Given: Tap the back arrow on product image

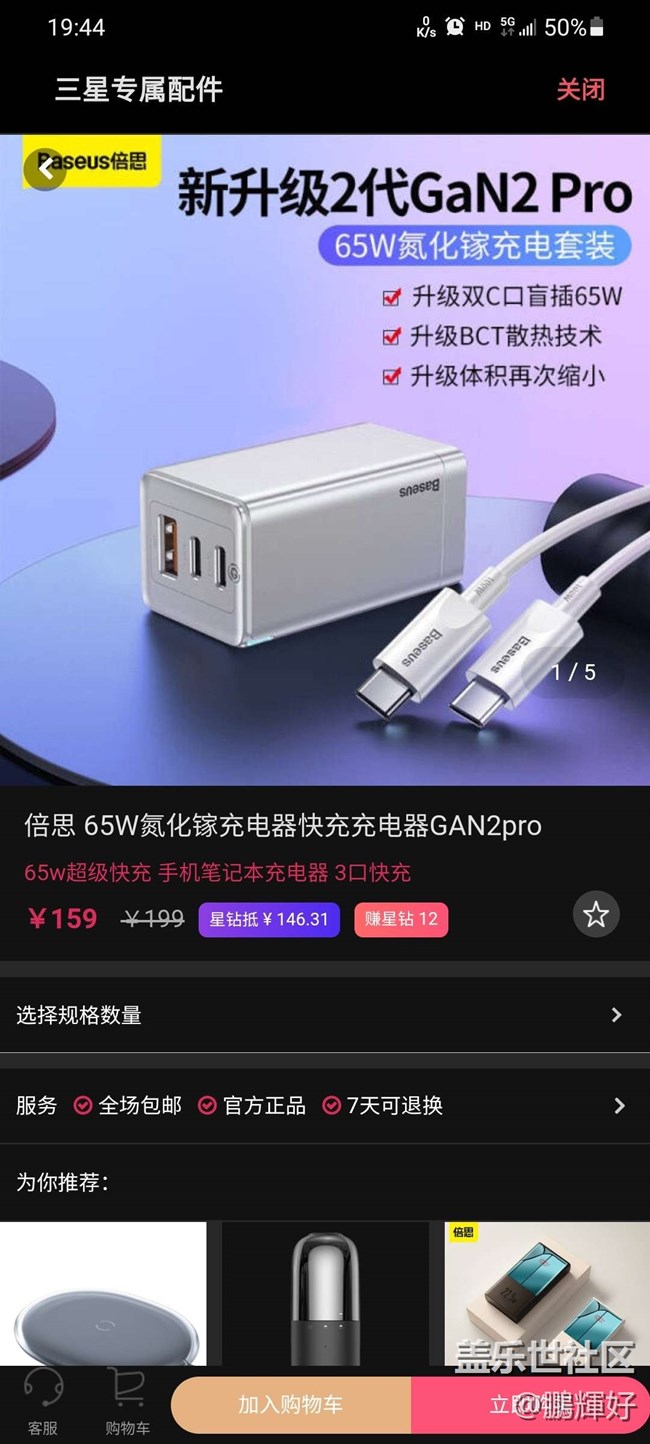Looking at the screenshot, I should coord(45,168).
